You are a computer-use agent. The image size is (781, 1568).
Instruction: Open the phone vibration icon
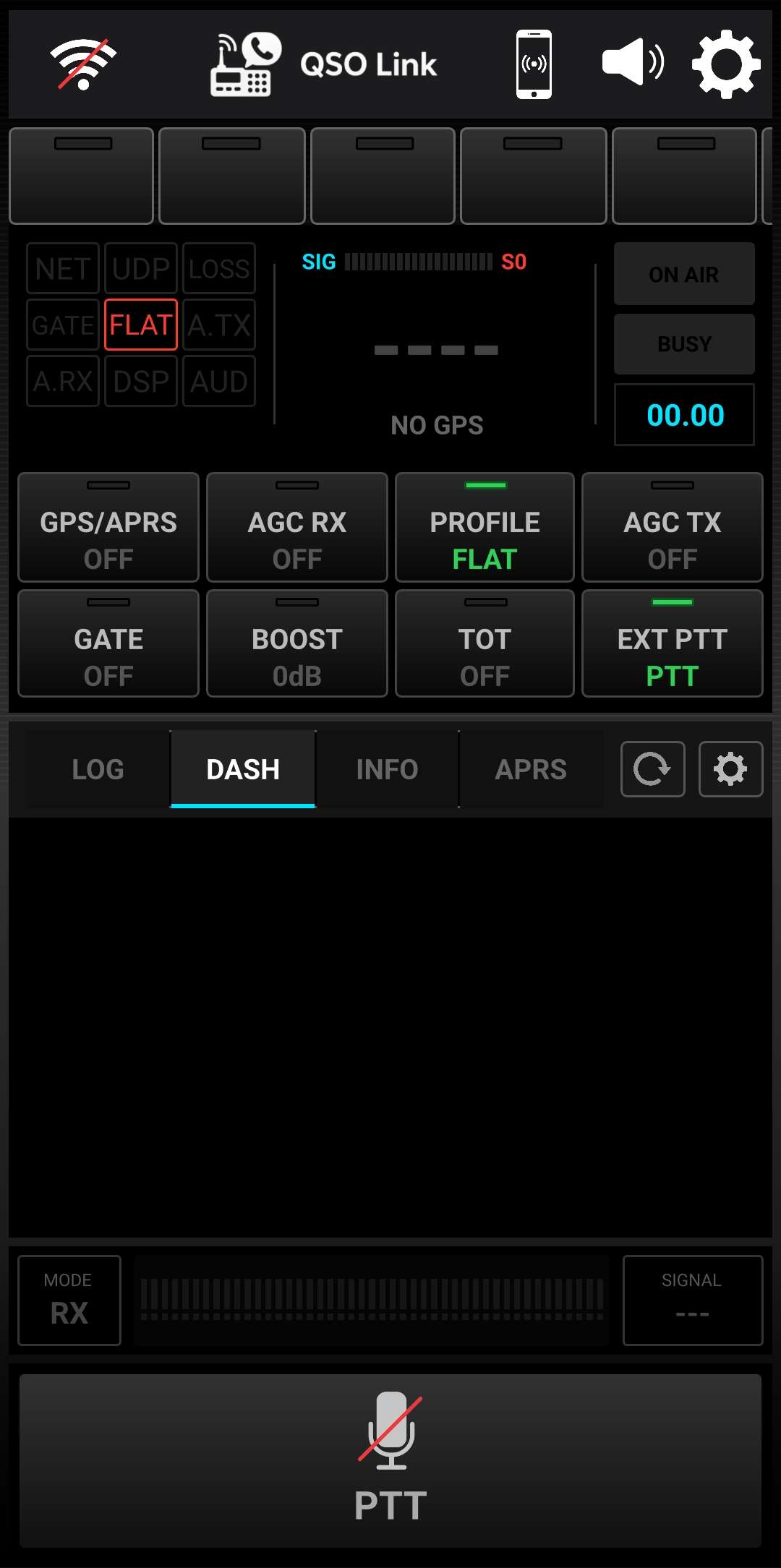534,64
